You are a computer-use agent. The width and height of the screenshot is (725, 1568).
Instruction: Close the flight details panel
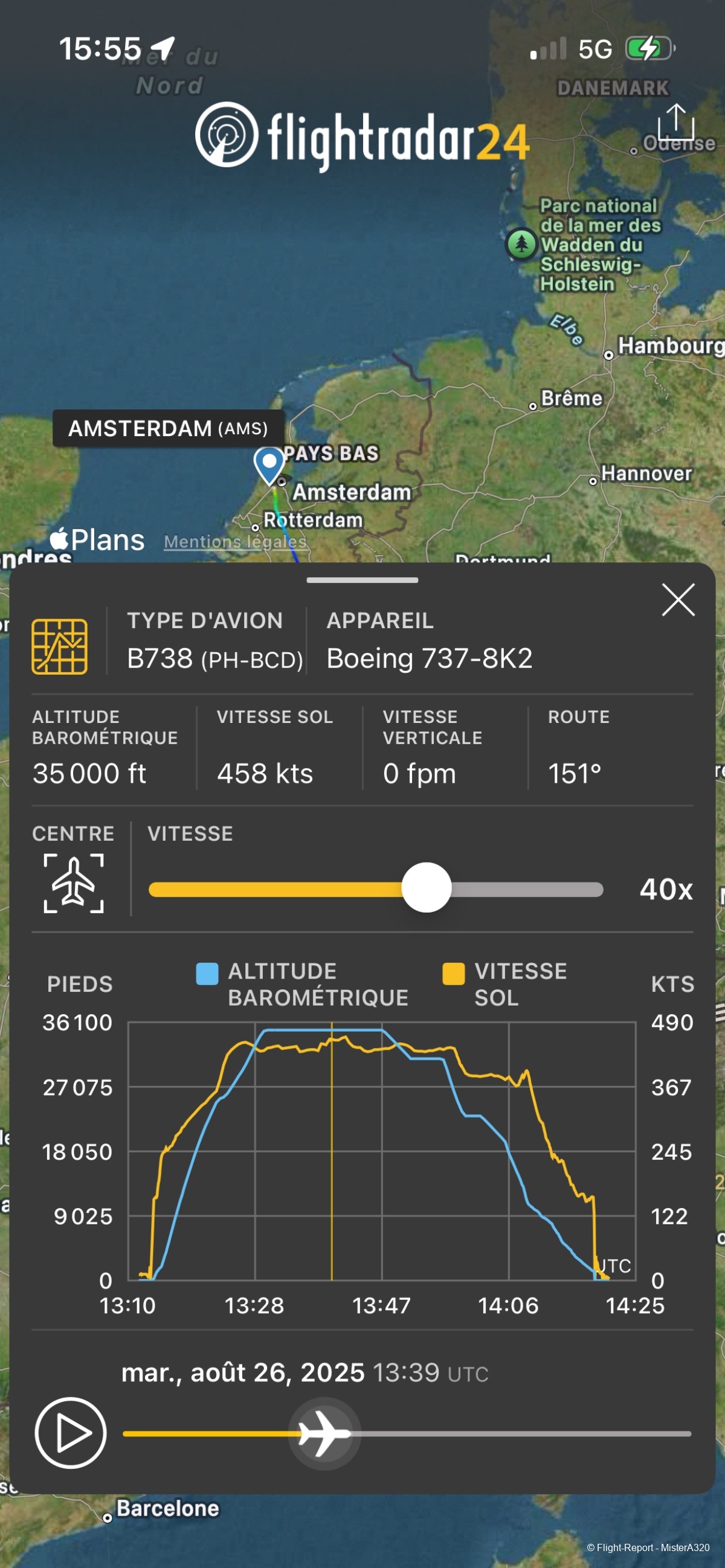click(x=677, y=600)
